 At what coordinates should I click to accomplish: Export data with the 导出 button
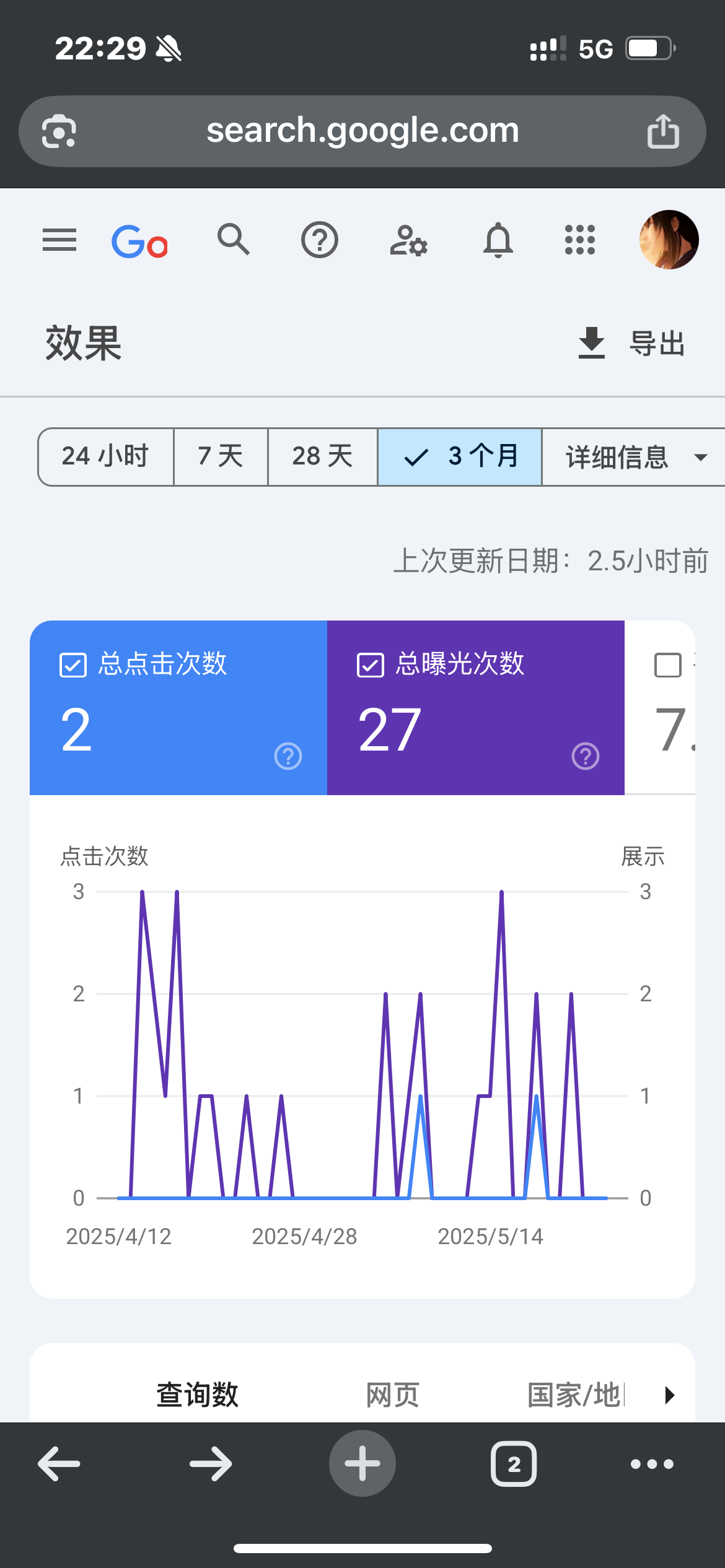pyautogui.click(x=631, y=343)
